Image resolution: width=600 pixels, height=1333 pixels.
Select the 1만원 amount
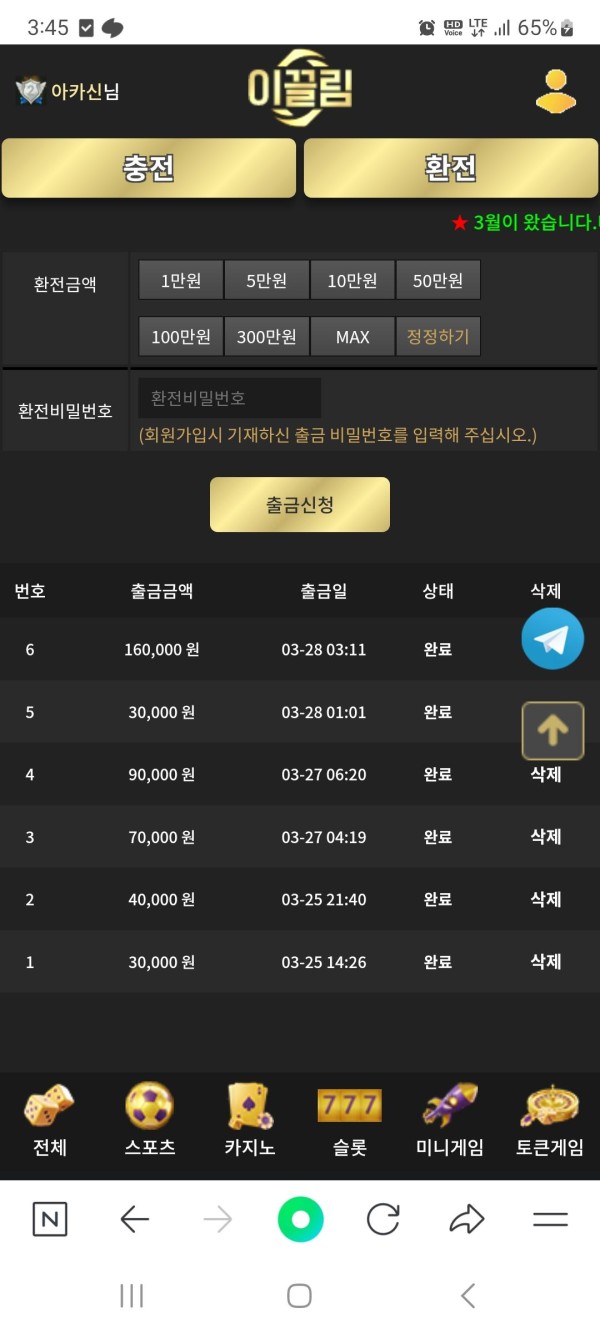(181, 281)
